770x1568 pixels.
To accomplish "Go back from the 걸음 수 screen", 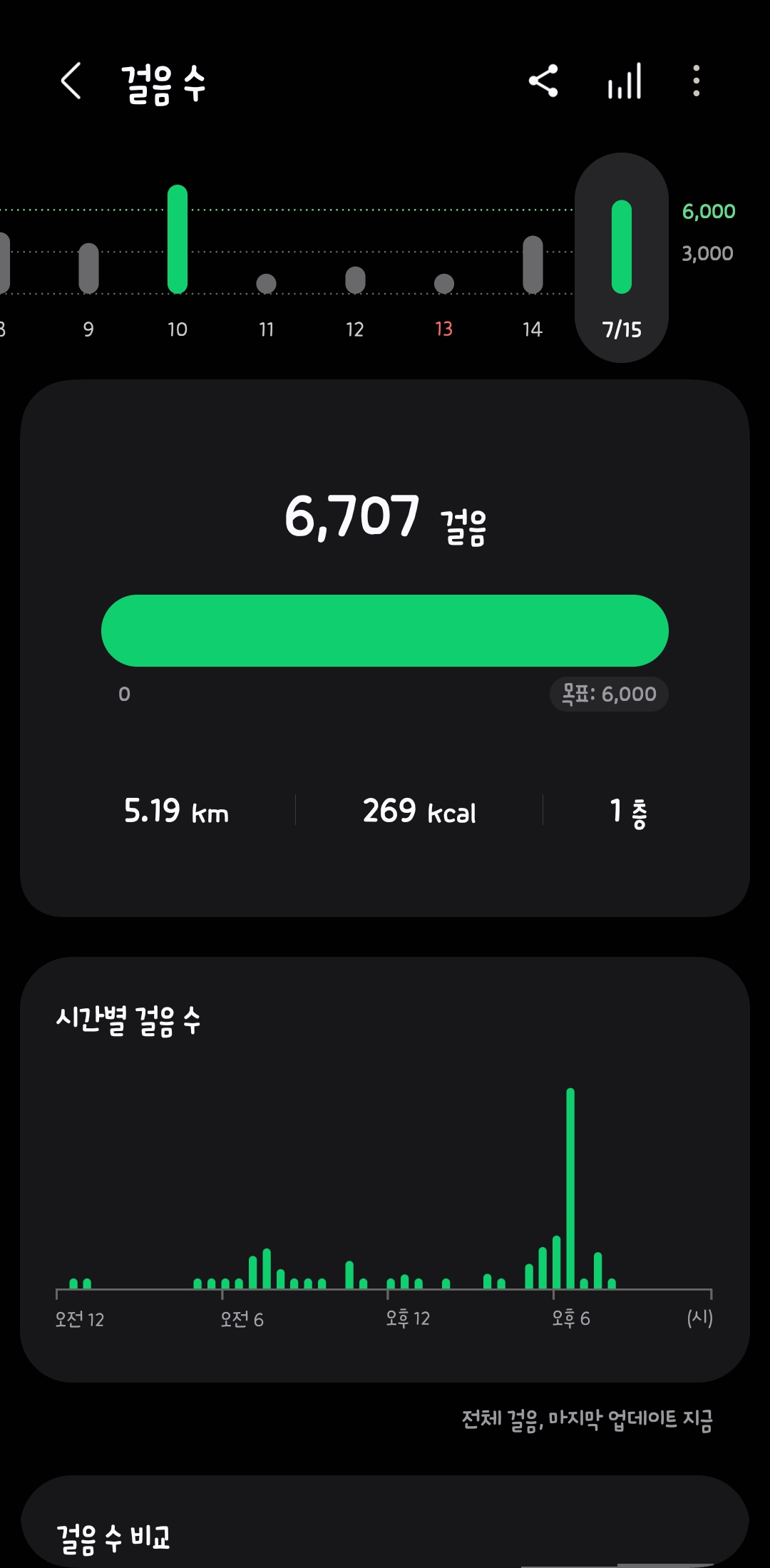I will (x=71, y=81).
